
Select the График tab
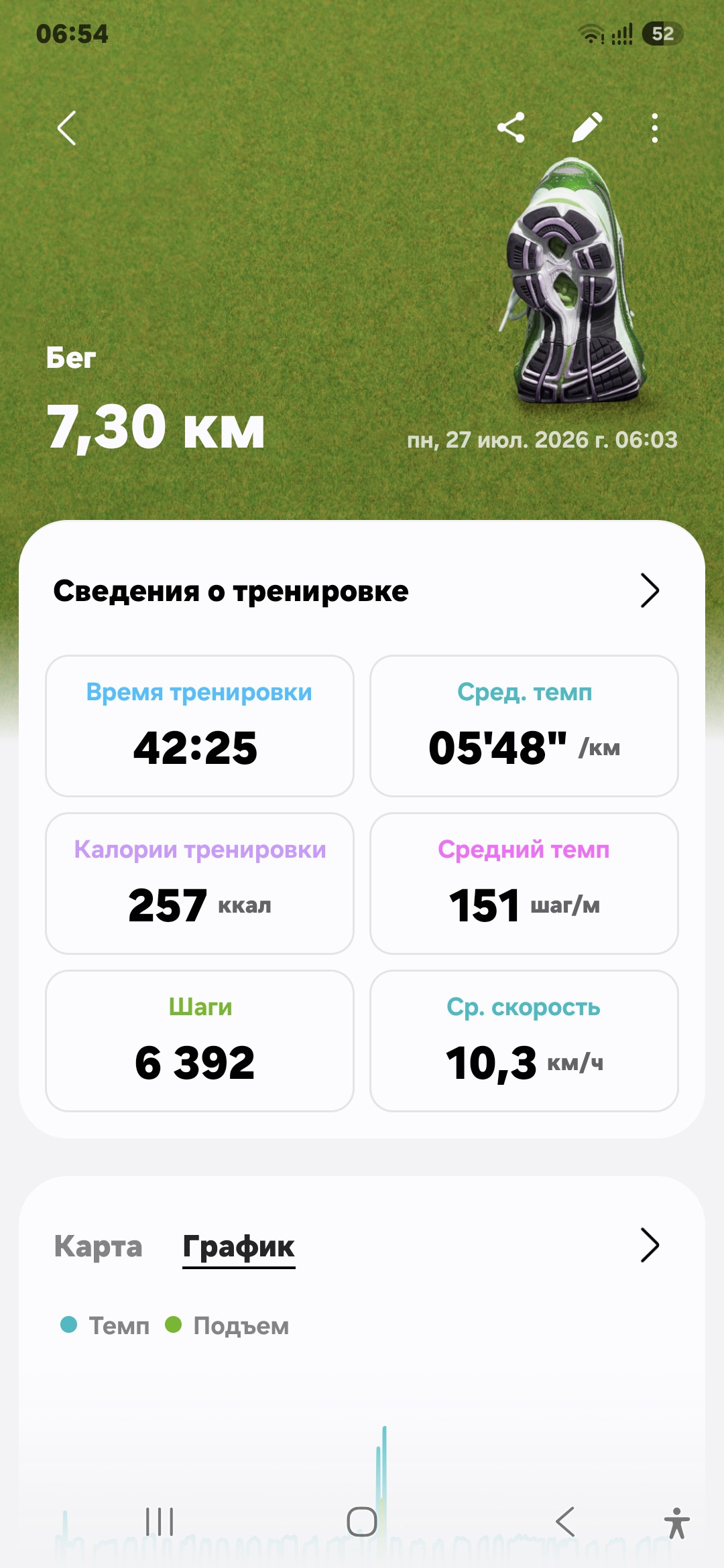click(239, 1247)
